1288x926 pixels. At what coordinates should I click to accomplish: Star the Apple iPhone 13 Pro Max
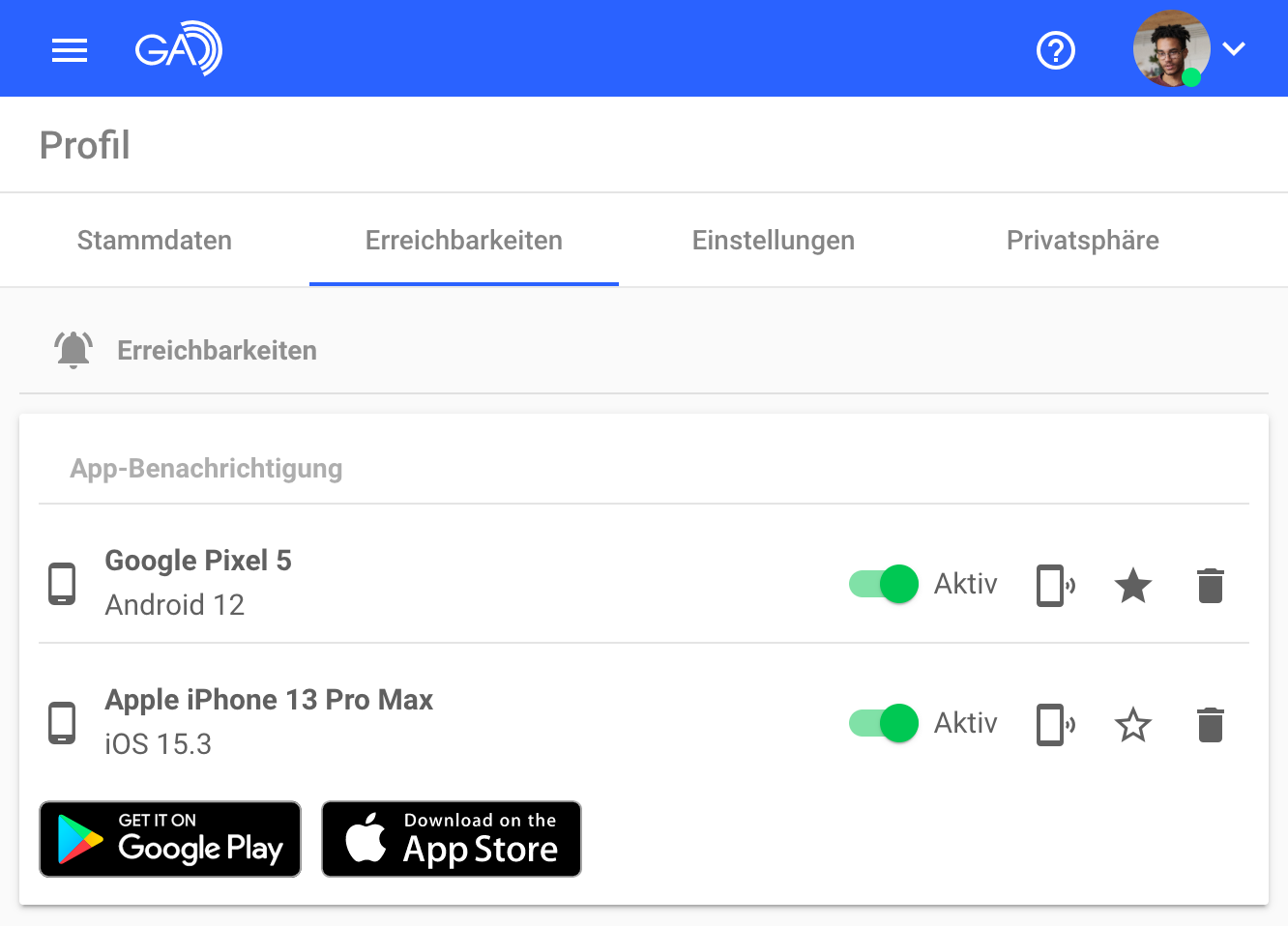pos(1132,724)
